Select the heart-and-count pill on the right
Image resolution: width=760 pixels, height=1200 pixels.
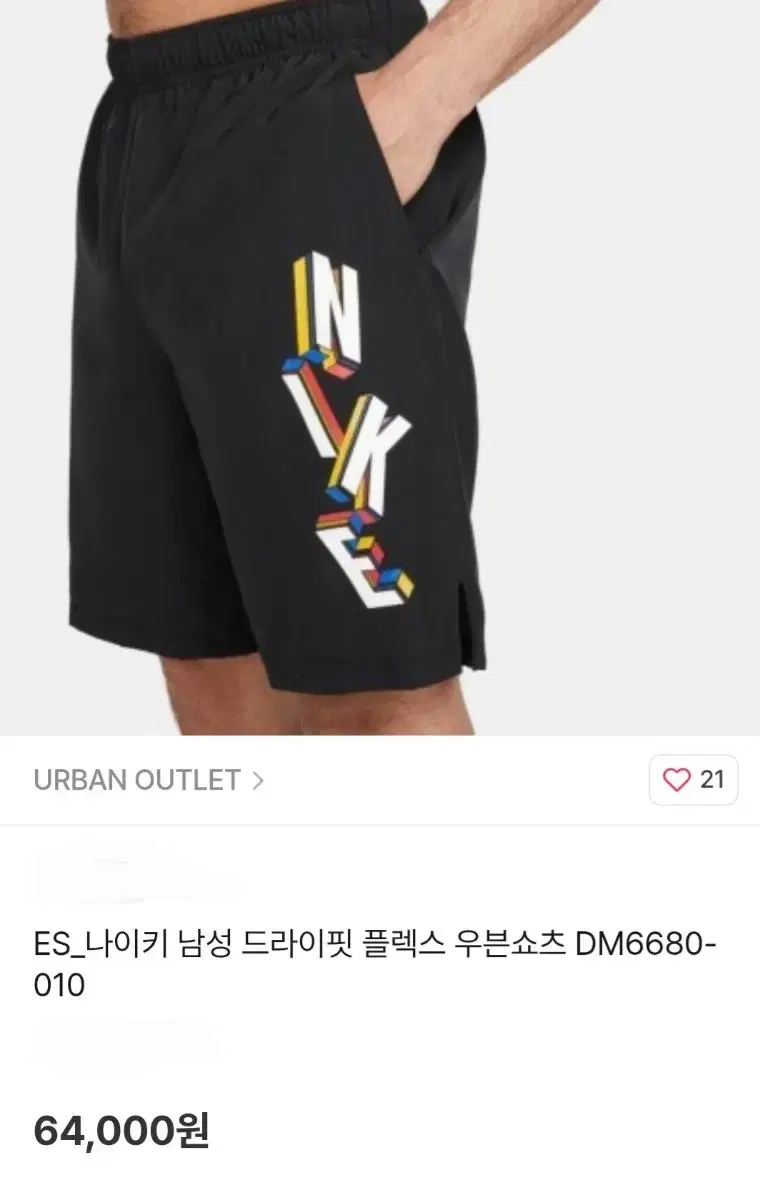[695, 782]
